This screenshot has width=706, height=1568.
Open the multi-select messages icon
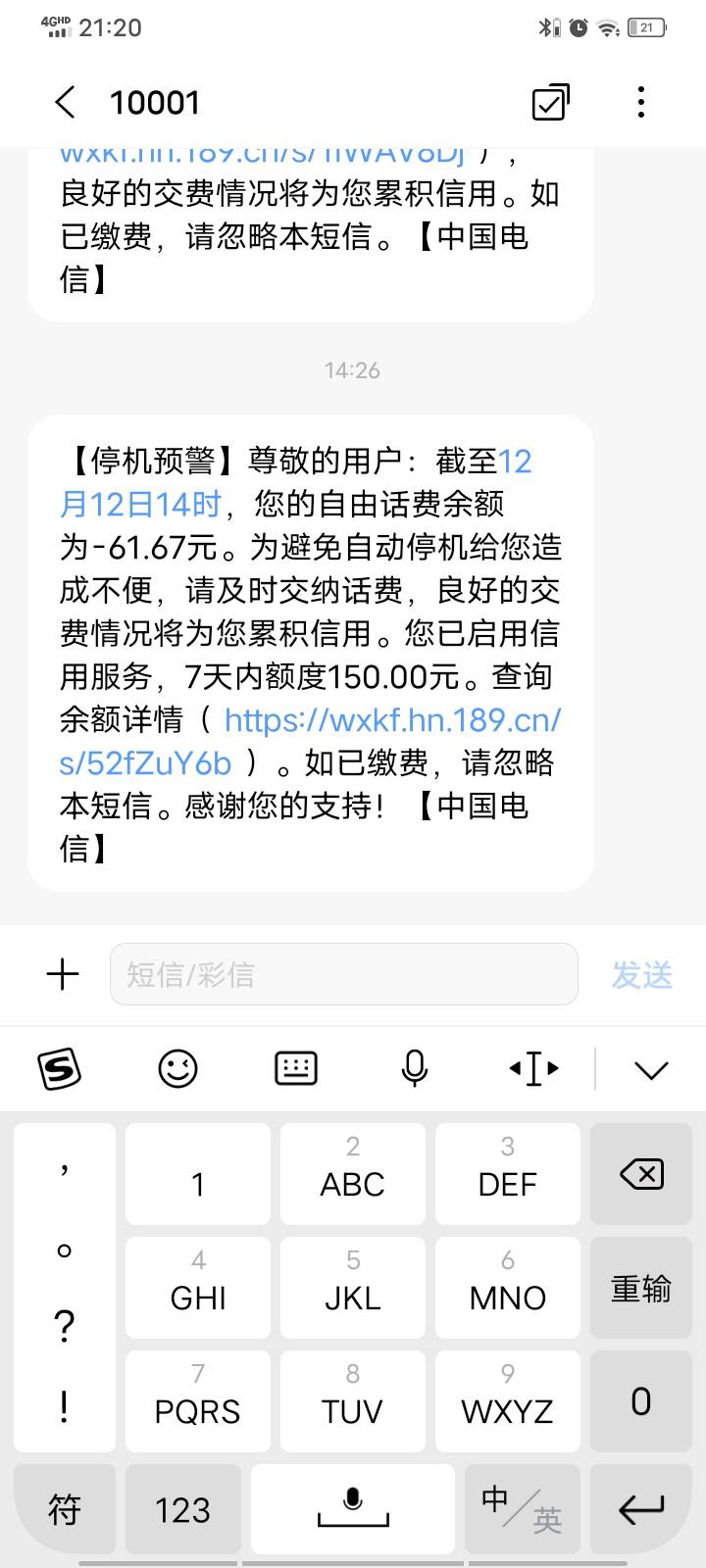tap(550, 102)
